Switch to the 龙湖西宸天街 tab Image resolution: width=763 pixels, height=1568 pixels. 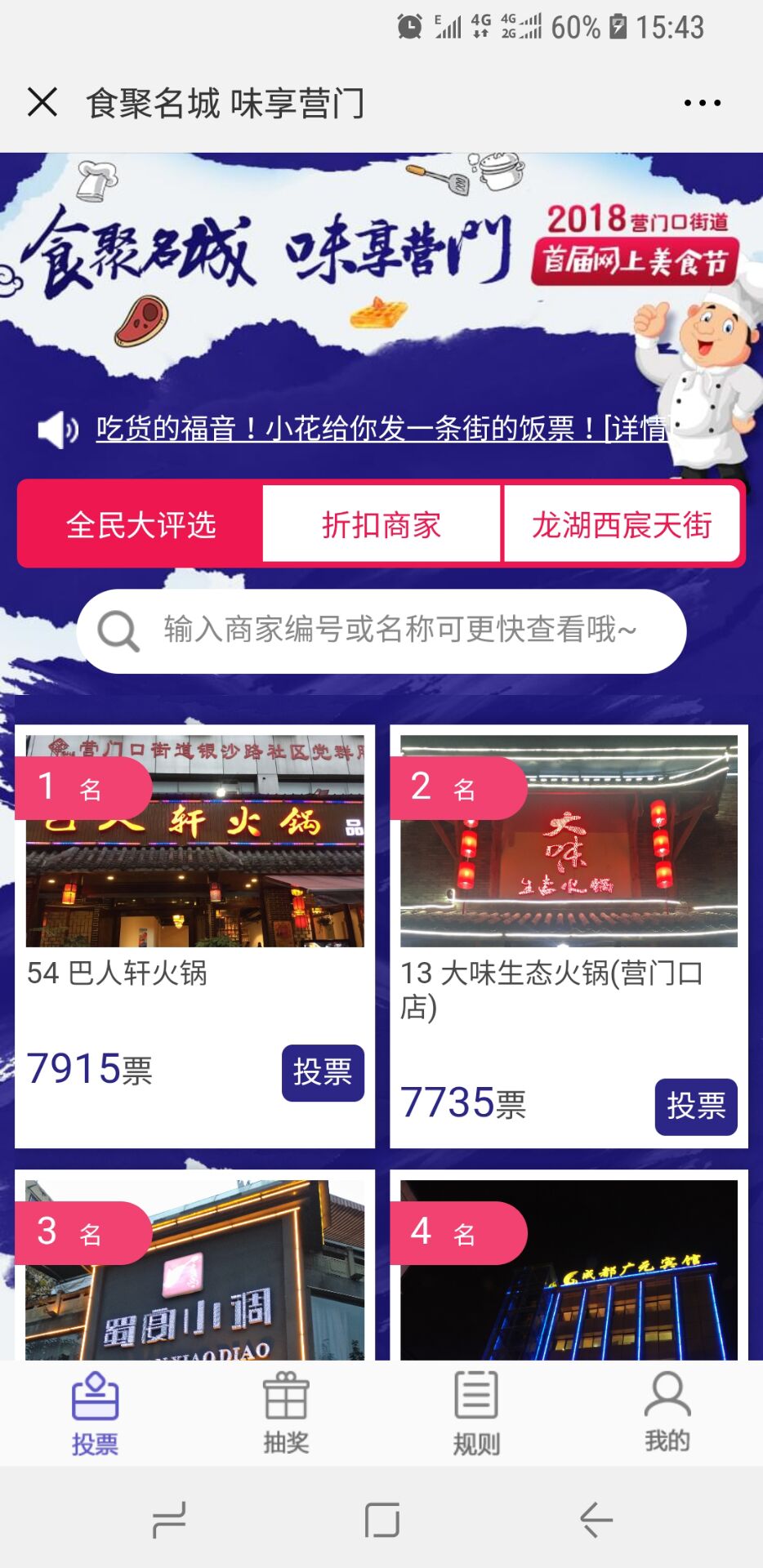(x=622, y=524)
